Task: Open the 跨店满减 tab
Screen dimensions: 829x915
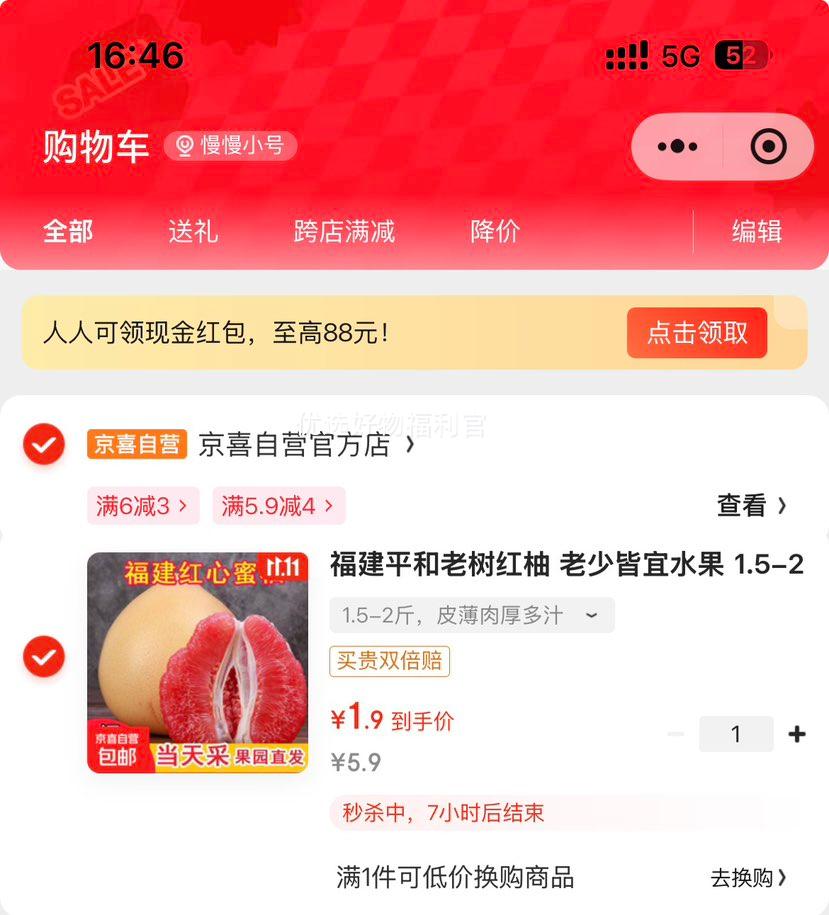Action: pos(344,232)
